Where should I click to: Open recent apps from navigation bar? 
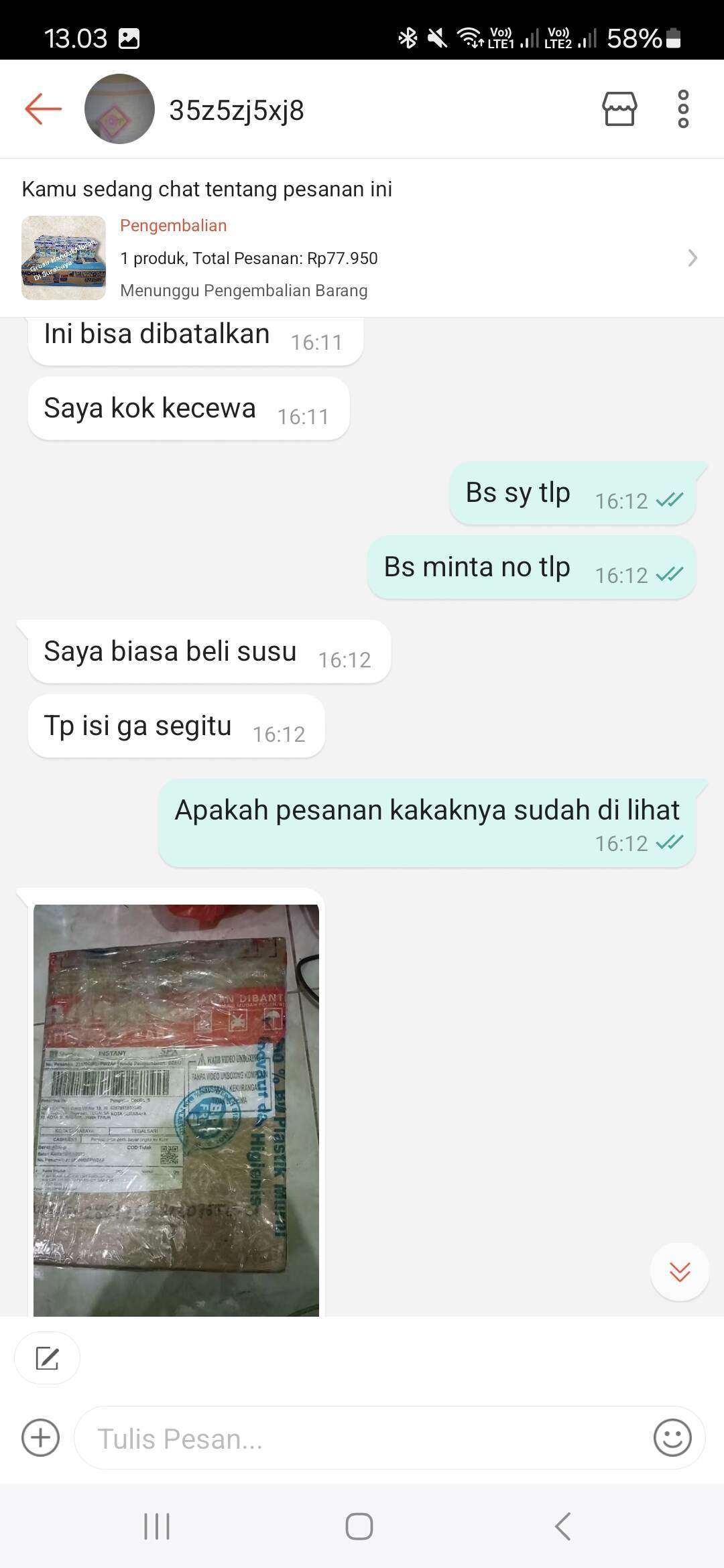tap(157, 1526)
